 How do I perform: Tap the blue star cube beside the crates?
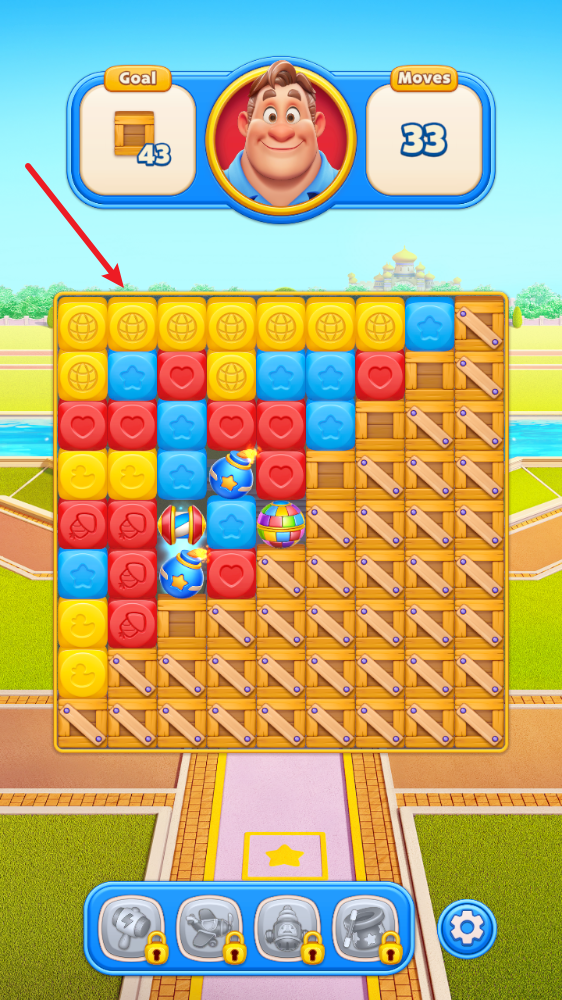(x=430, y=325)
